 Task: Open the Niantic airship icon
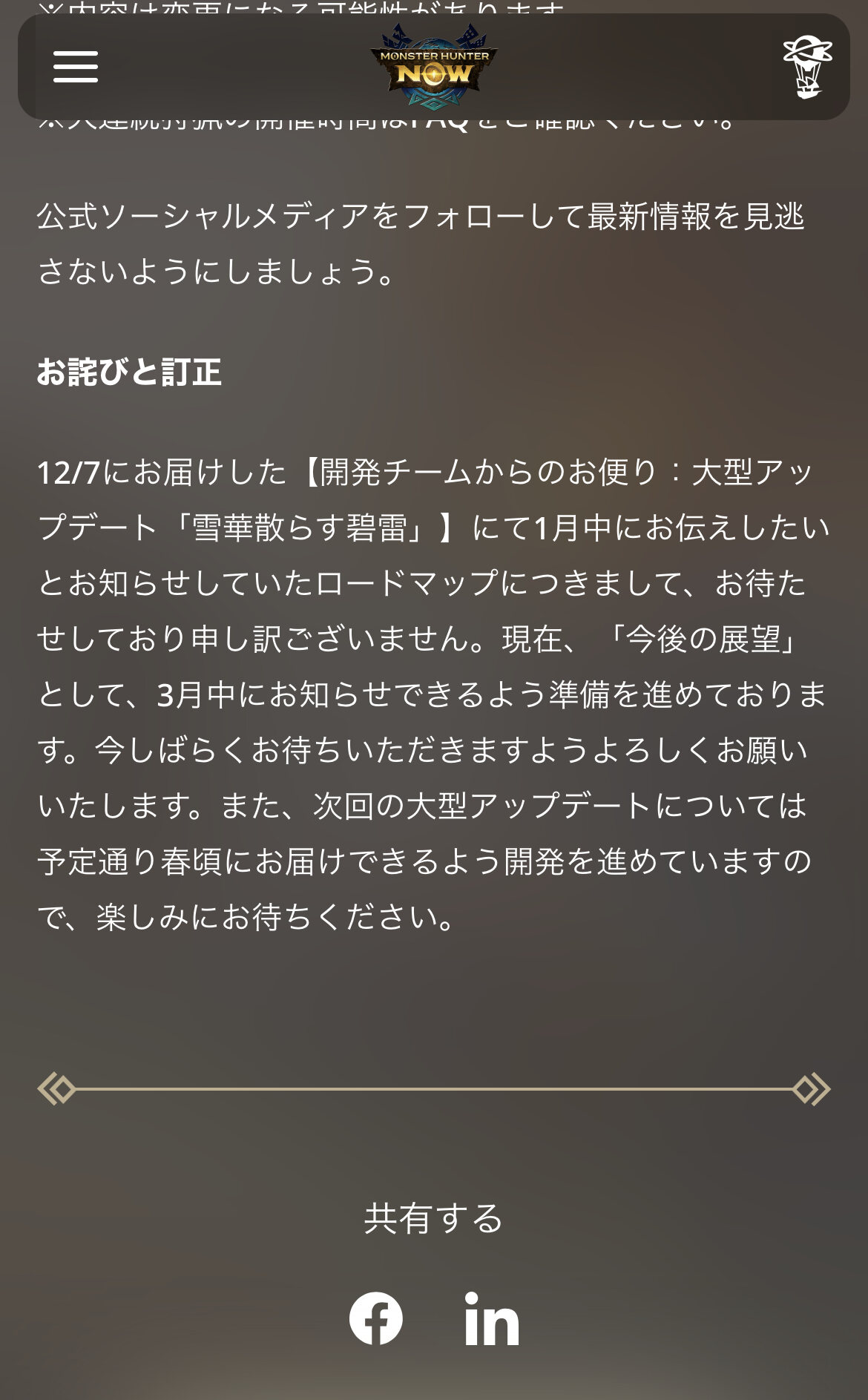click(x=807, y=68)
